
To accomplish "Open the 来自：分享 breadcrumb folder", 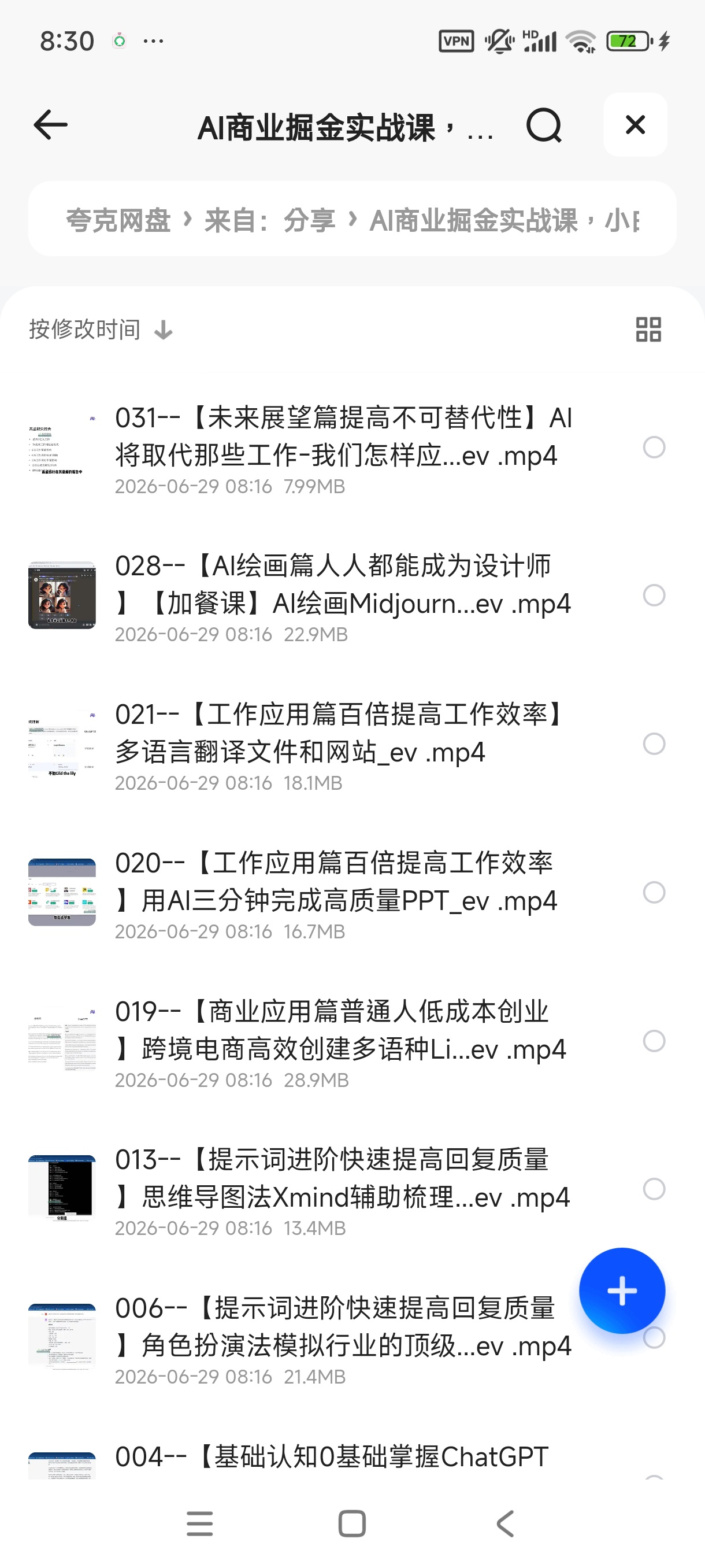I will point(269,220).
